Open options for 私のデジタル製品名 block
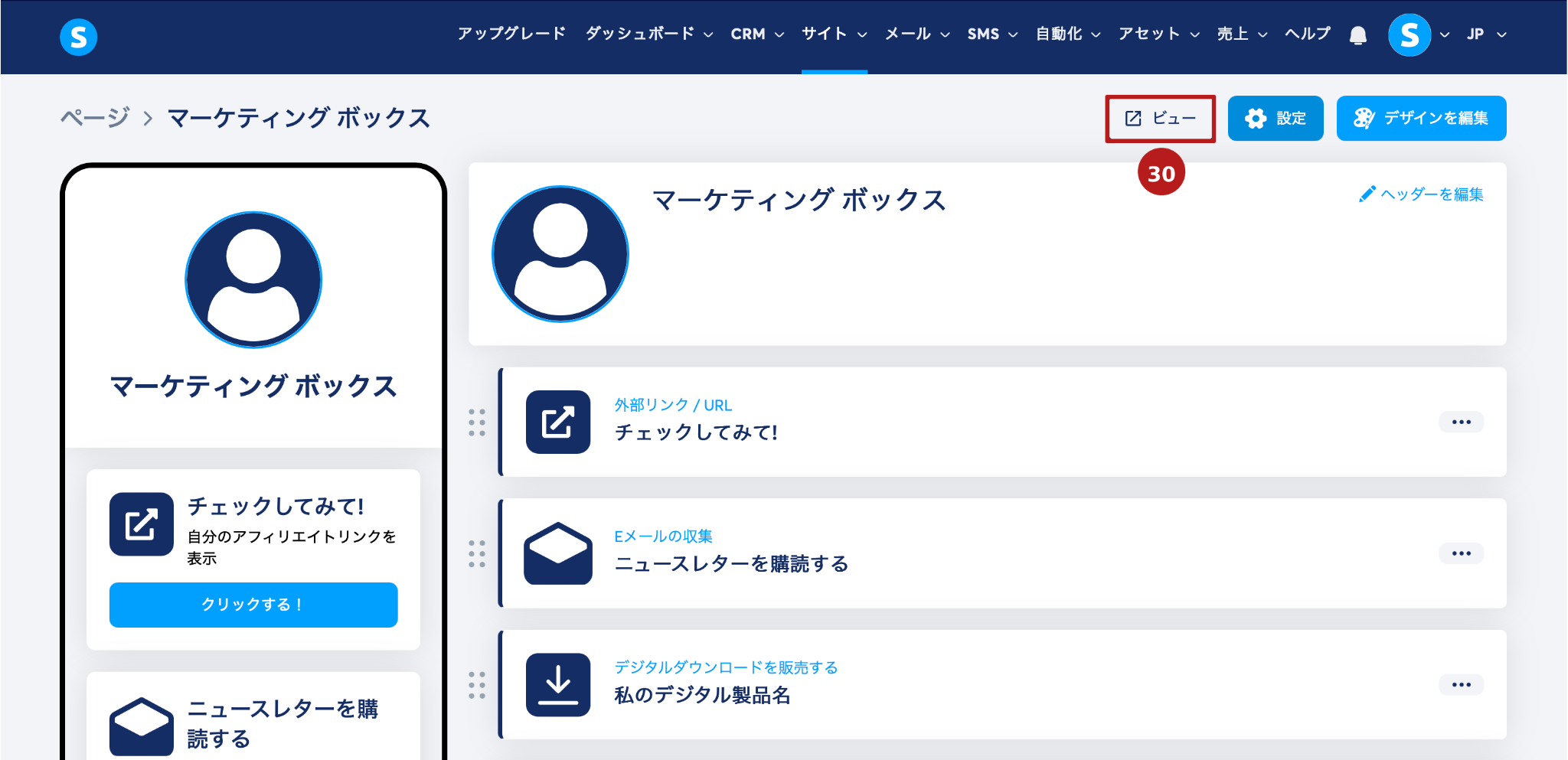Viewport: 1568px width, 760px height. click(x=1461, y=684)
